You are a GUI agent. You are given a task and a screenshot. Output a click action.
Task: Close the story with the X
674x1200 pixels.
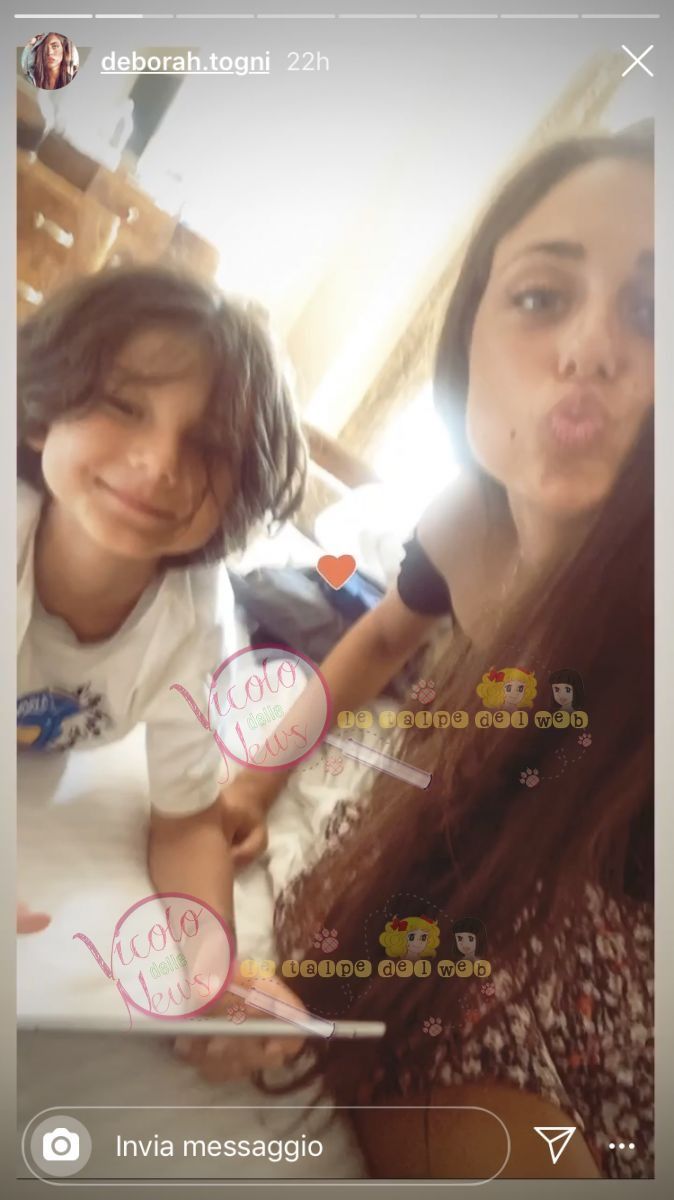(637, 61)
